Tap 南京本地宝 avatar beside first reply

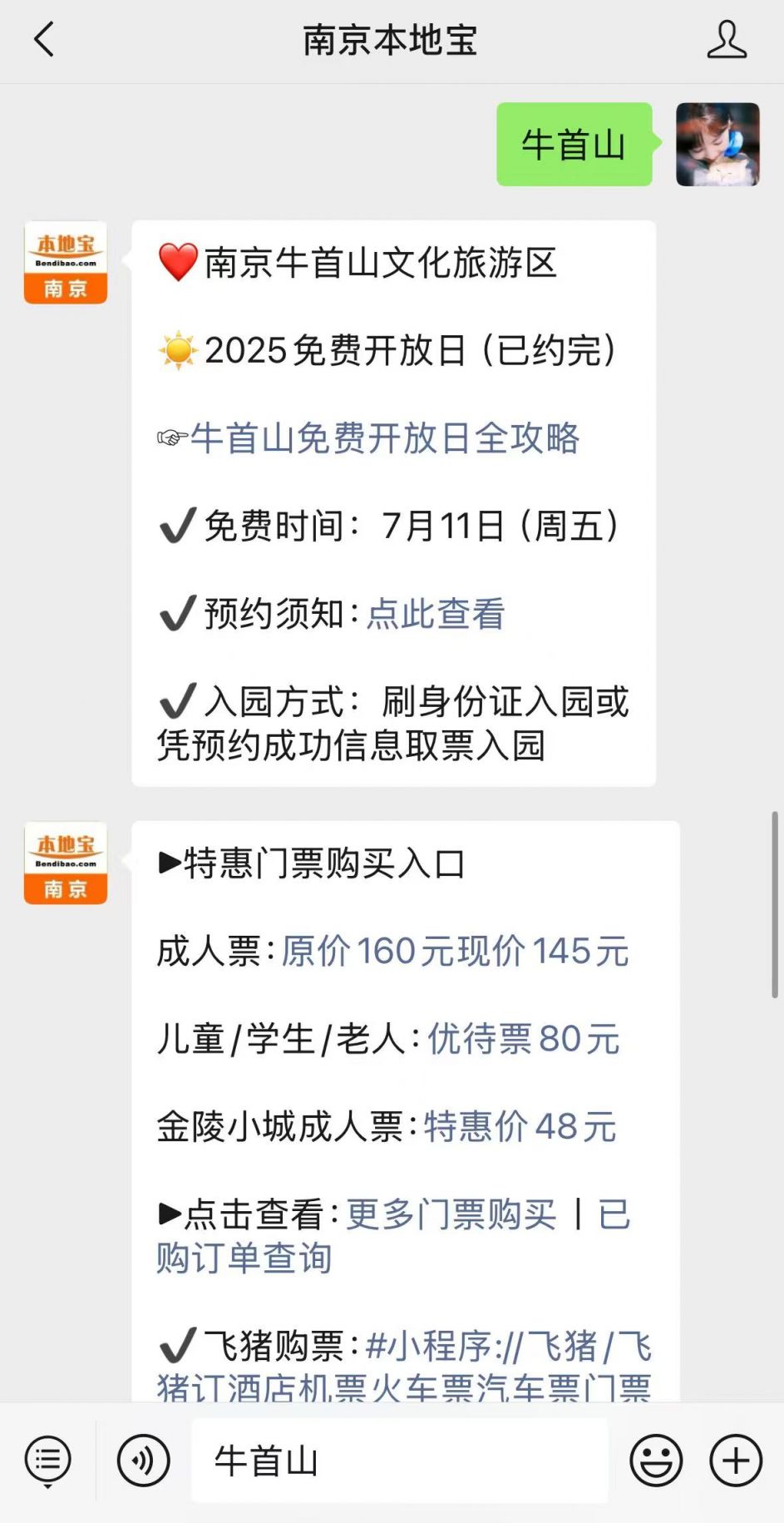click(66, 262)
